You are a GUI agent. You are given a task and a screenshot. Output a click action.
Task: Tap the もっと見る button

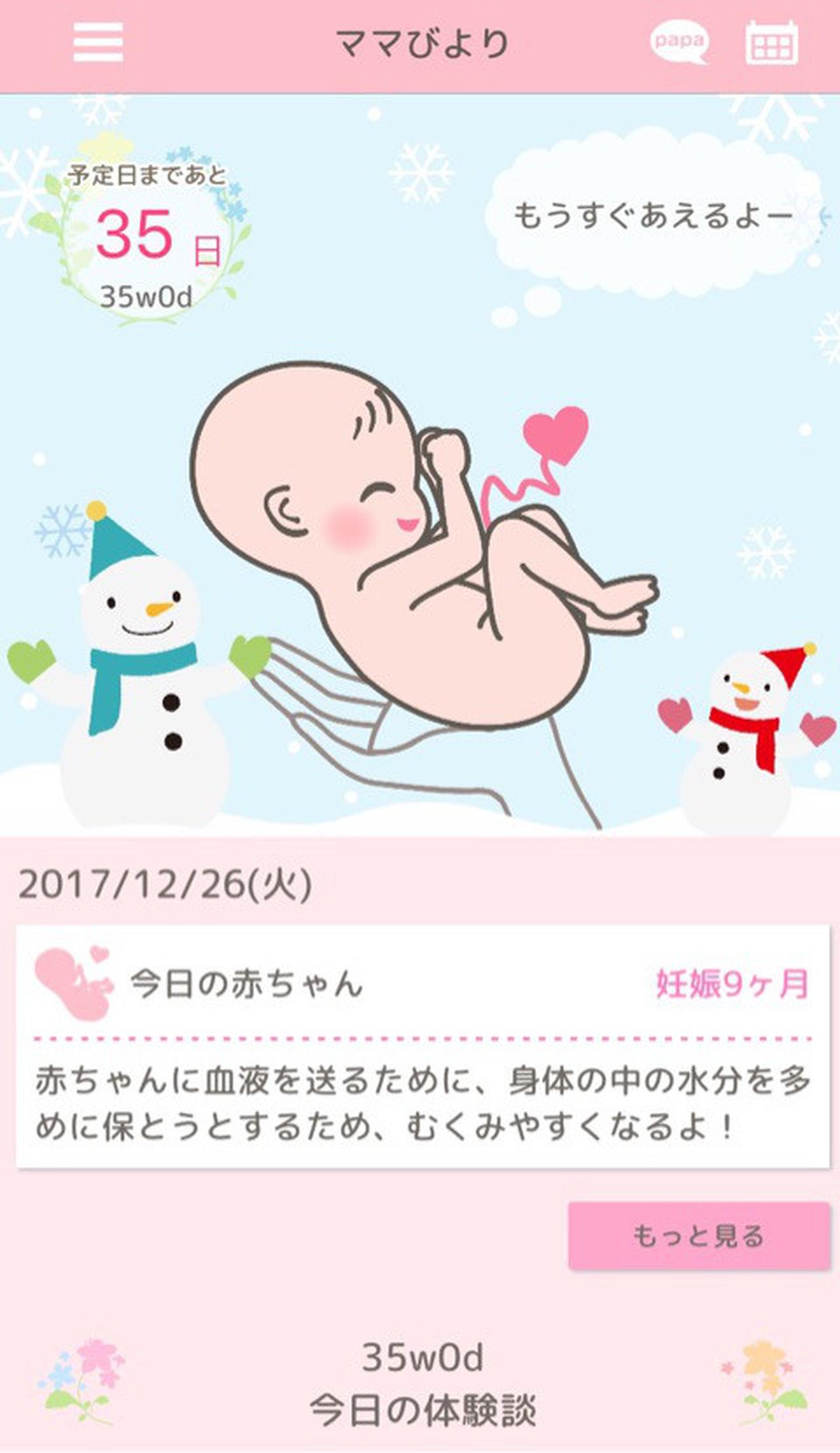coord(699,1236)
